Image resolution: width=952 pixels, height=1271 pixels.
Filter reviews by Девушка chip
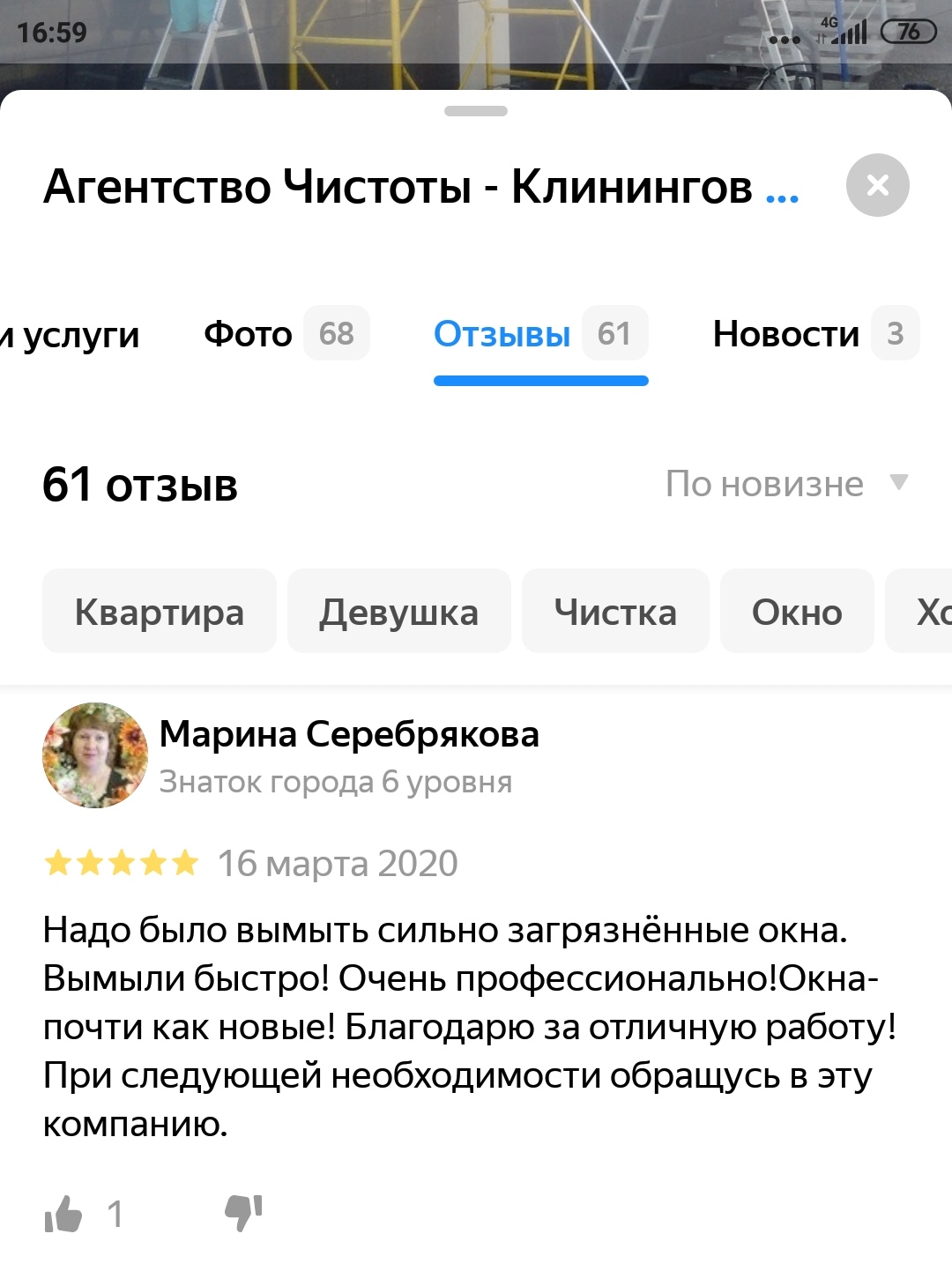[x=398, y=612]
